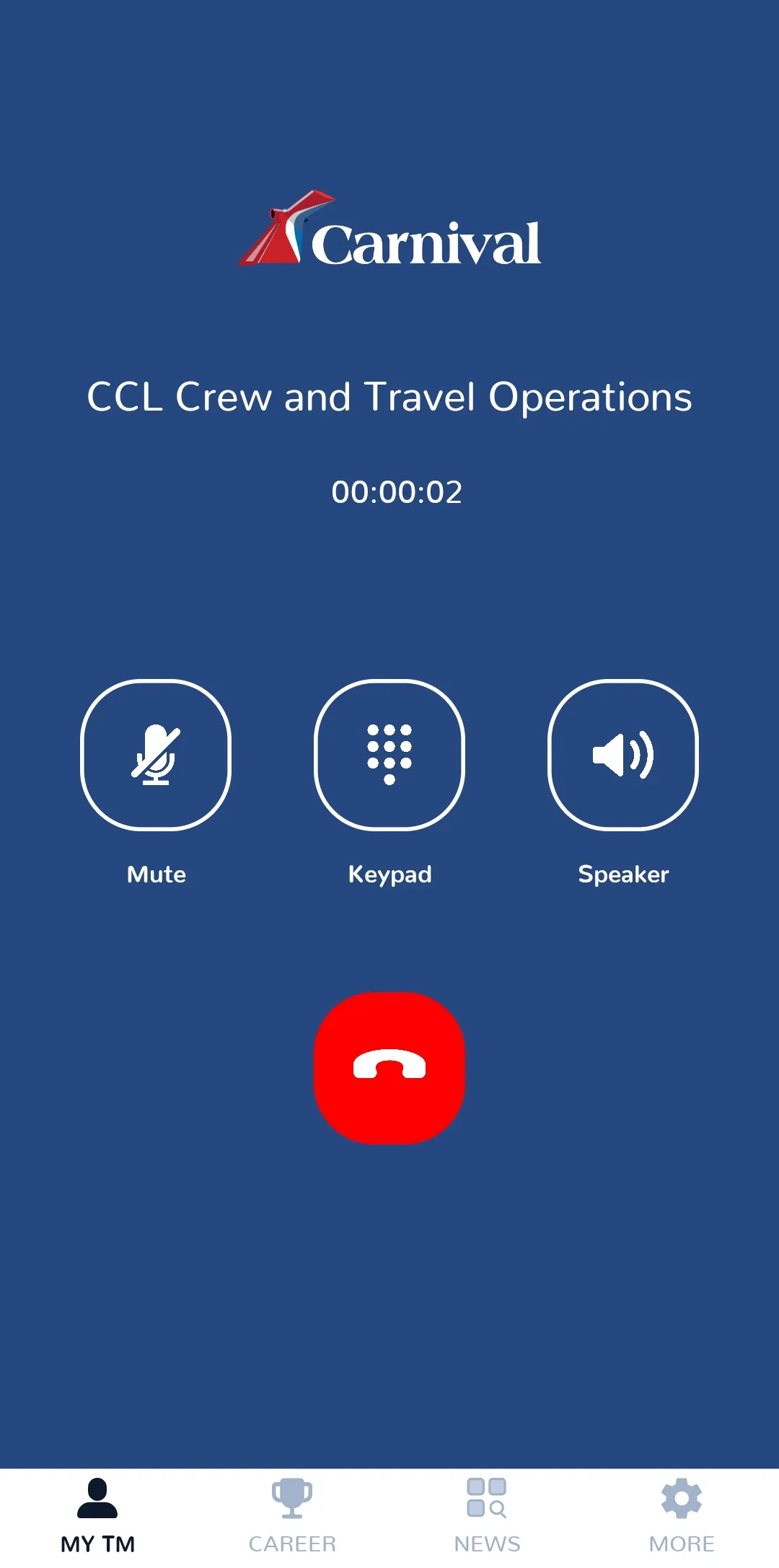779x1568 pixels.
Task: Open the call keypad
Action: pyautogui.click(x=389, y=755)
